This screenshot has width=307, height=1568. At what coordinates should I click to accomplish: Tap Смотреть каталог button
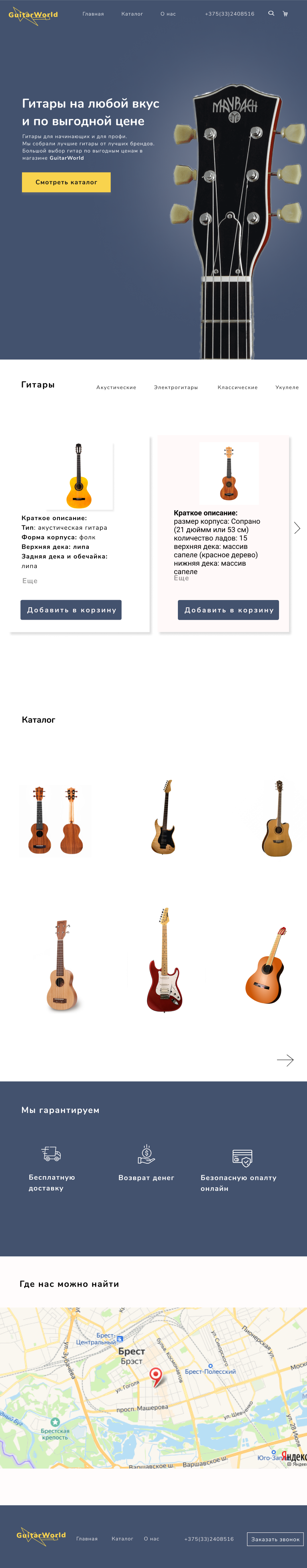[x=66, y=182]
